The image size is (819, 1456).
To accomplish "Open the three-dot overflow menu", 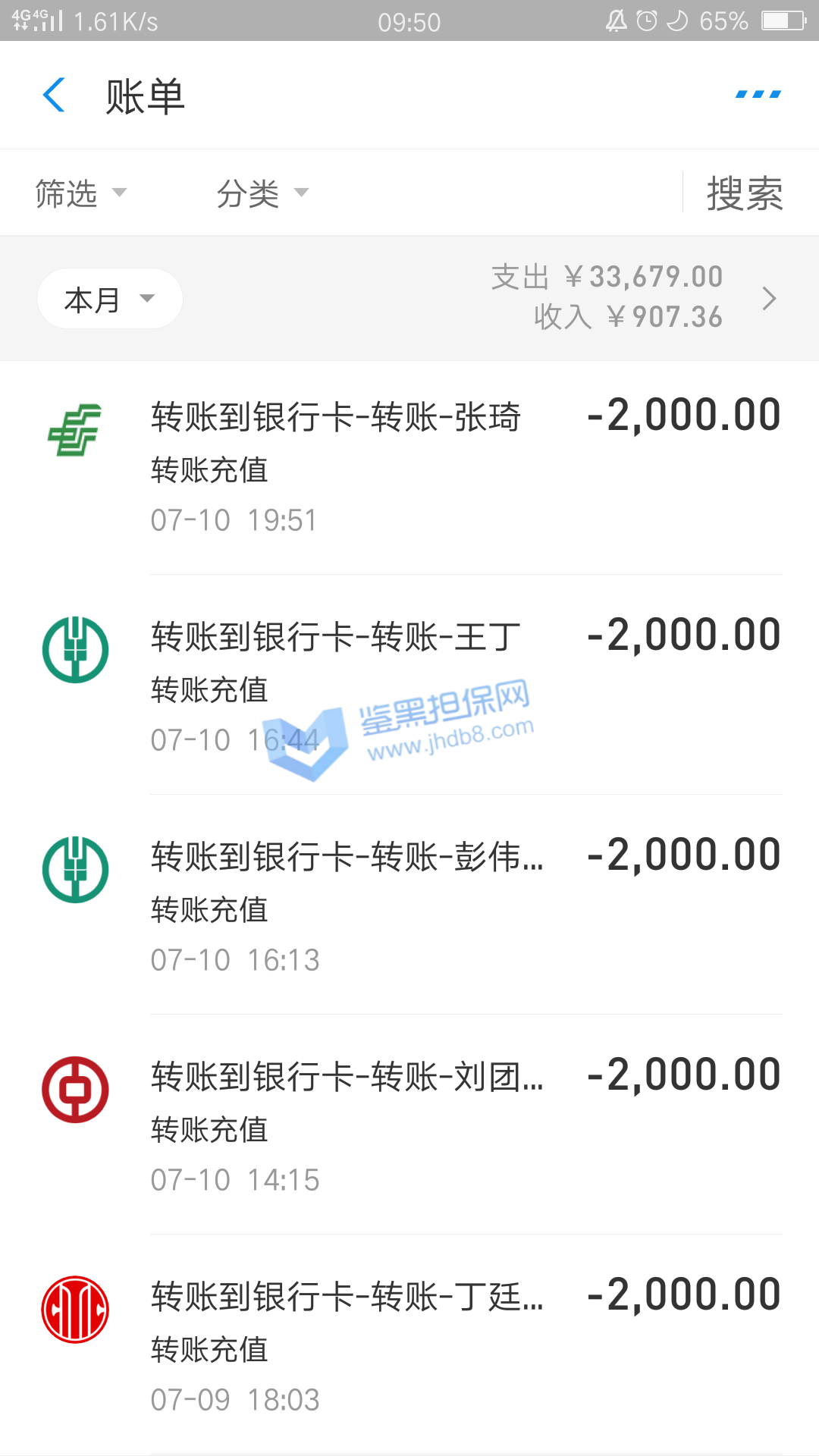I will [758, 95].
